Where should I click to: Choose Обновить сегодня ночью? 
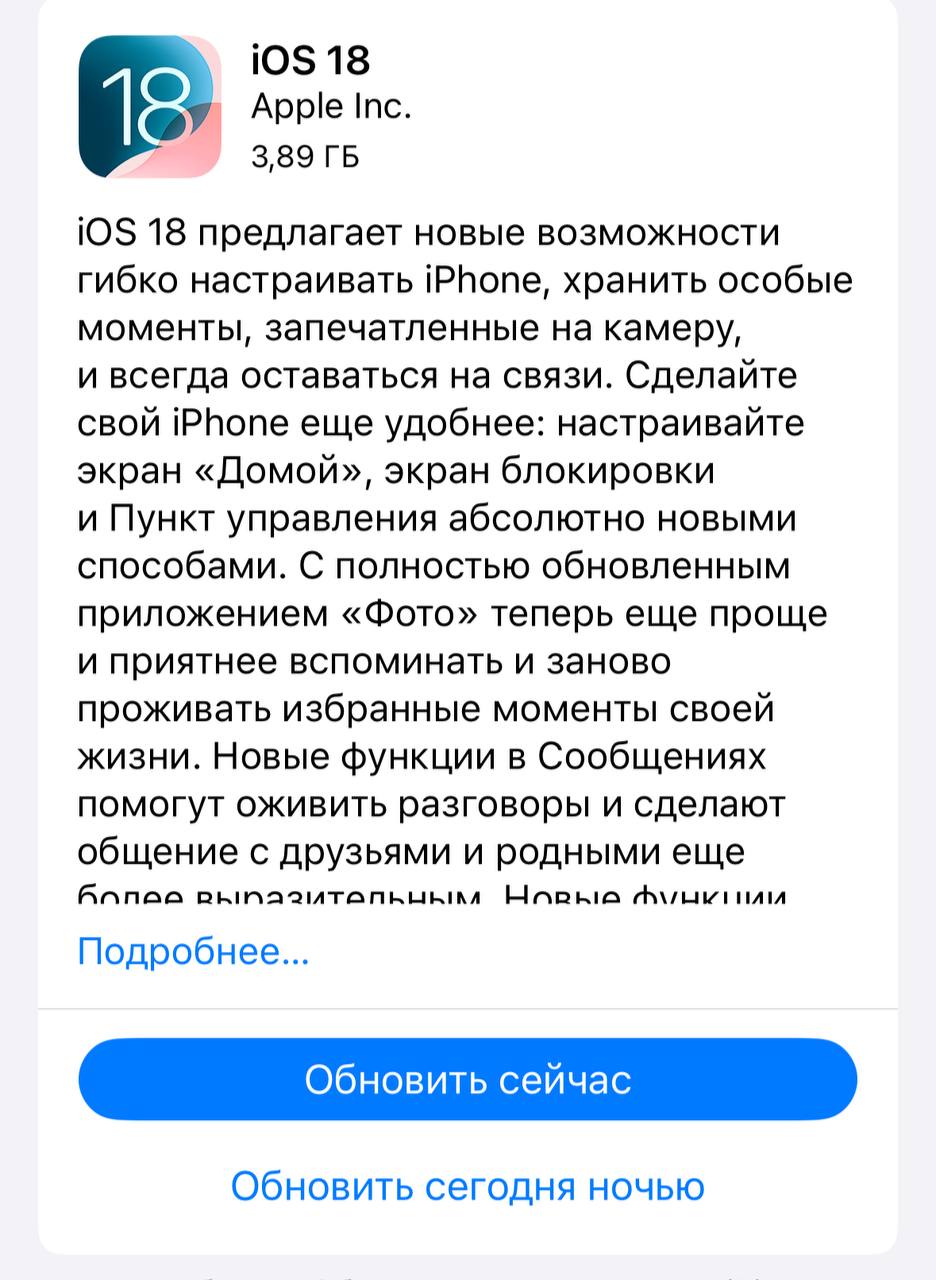(x=468, y=1187)
